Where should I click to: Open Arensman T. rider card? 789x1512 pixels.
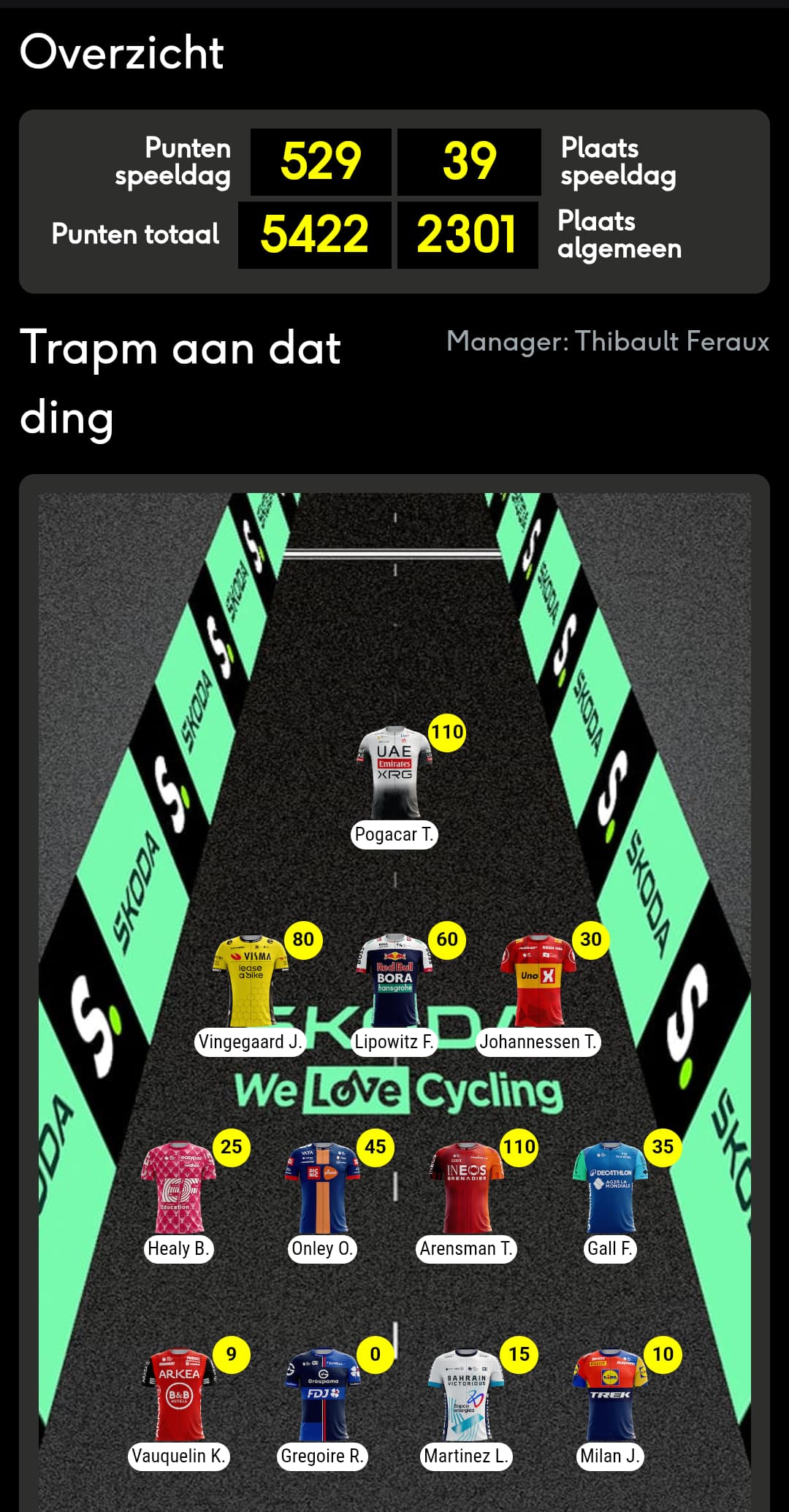coord(466,1198)
